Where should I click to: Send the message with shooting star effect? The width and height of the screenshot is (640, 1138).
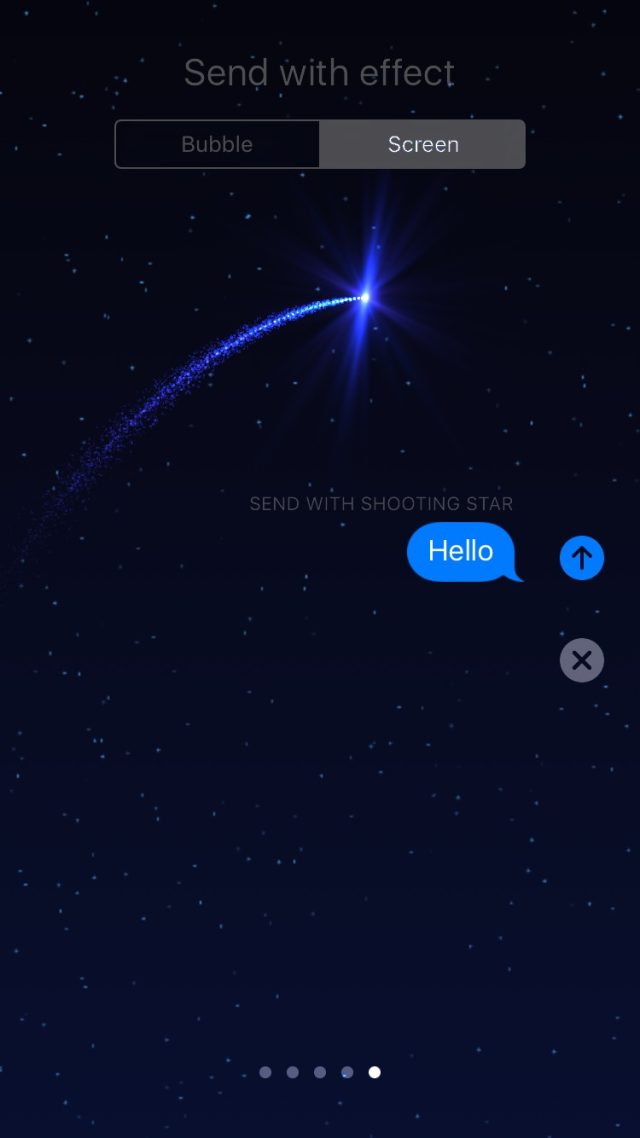click(x=582, y=558)
